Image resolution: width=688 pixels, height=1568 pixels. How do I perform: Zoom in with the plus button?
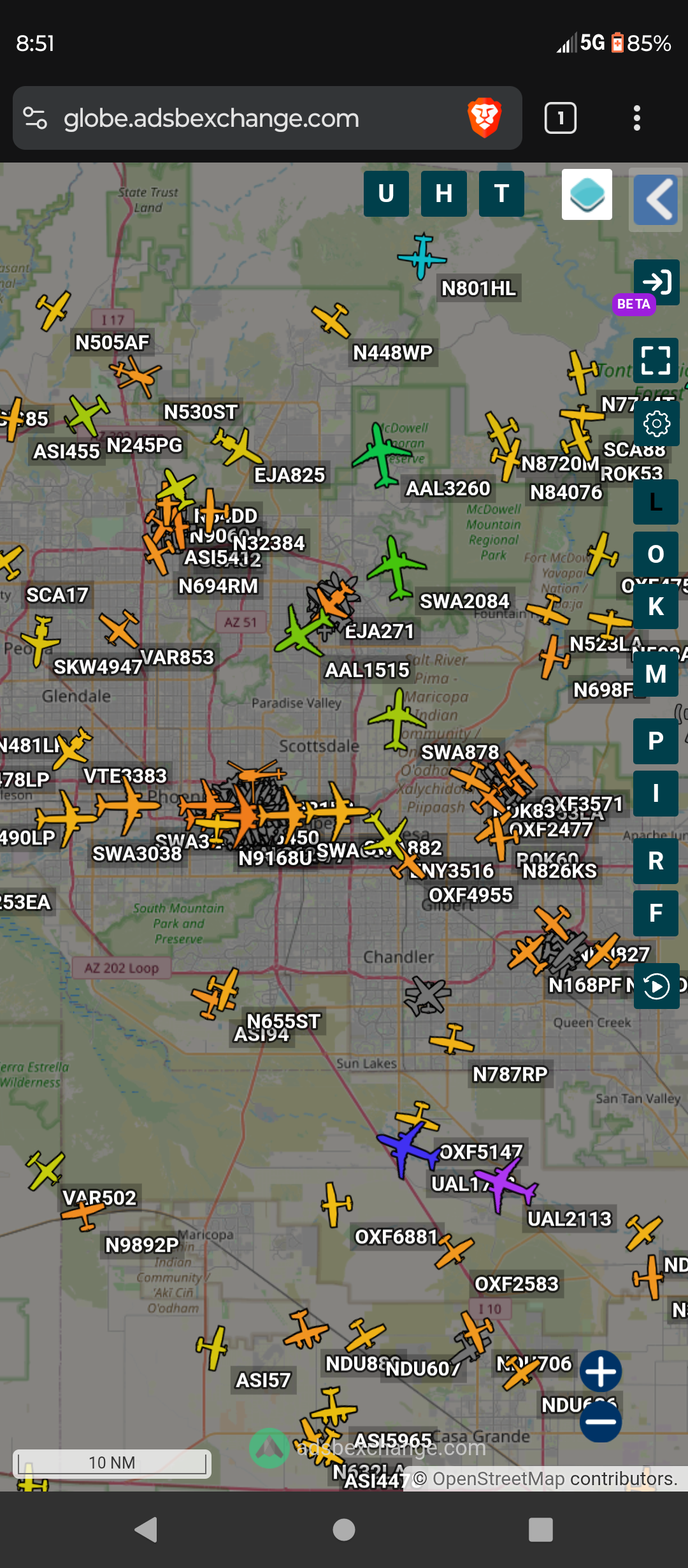(x=600, y=1371)
